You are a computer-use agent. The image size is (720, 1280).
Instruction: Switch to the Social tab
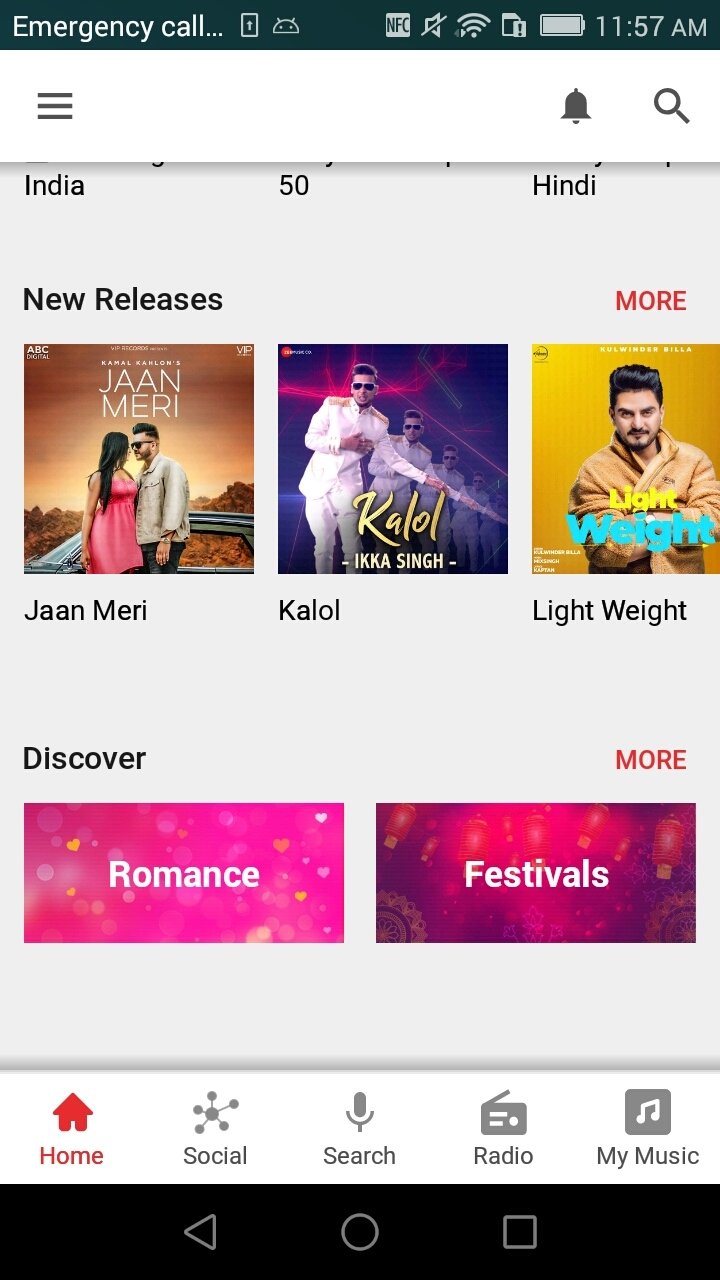click(x=215, y=1130)
